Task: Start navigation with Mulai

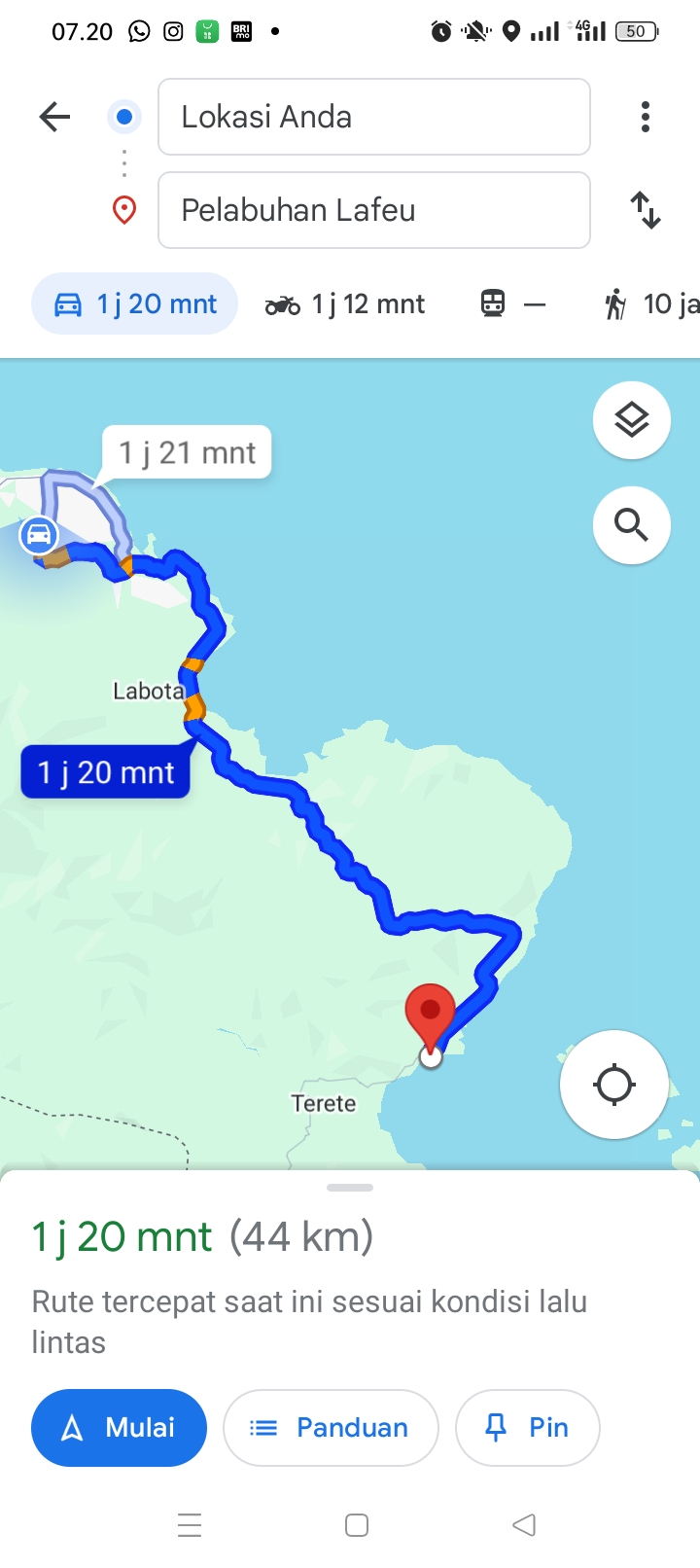Action: [120, 1428]
